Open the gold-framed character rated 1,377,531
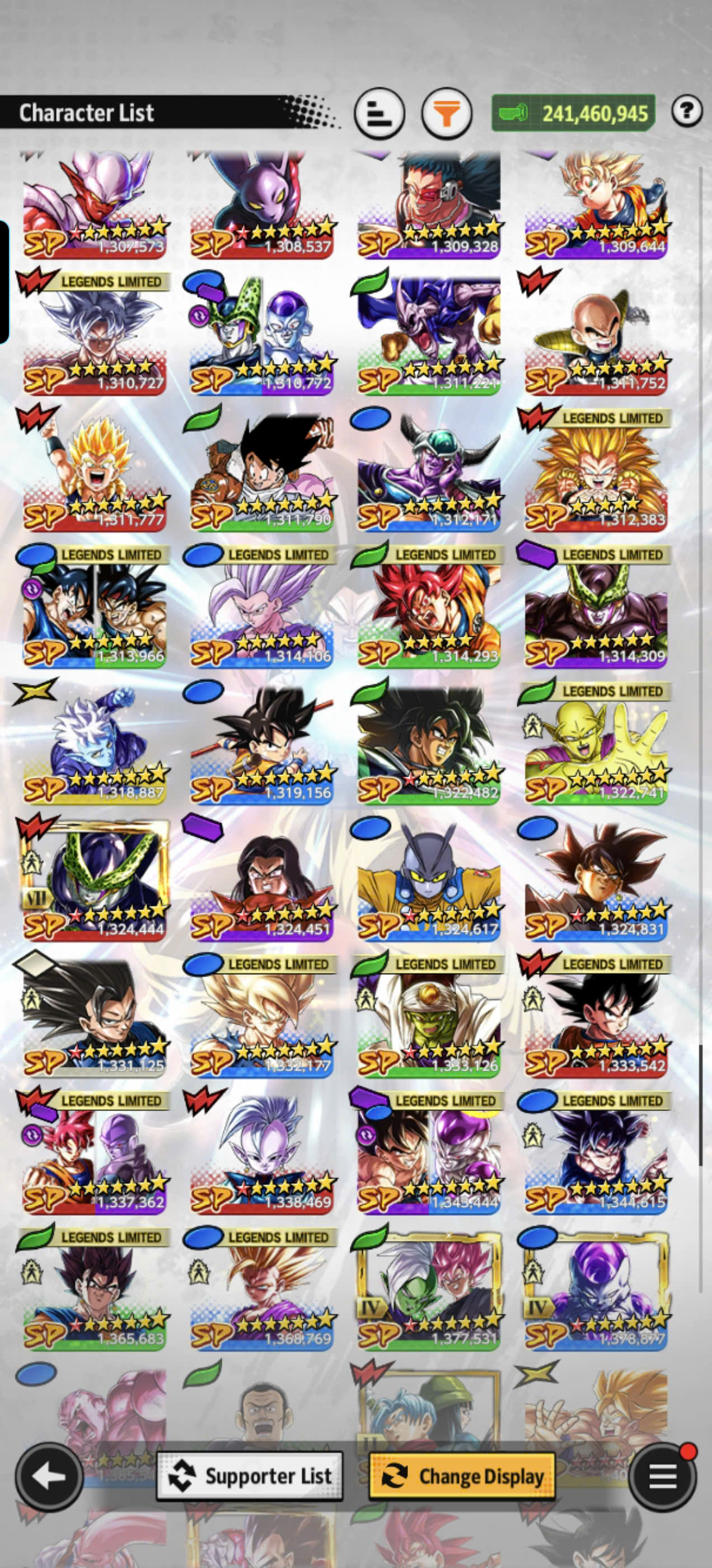The width and height of the screenshot is (712, 1568). [x=428, y=1289]
